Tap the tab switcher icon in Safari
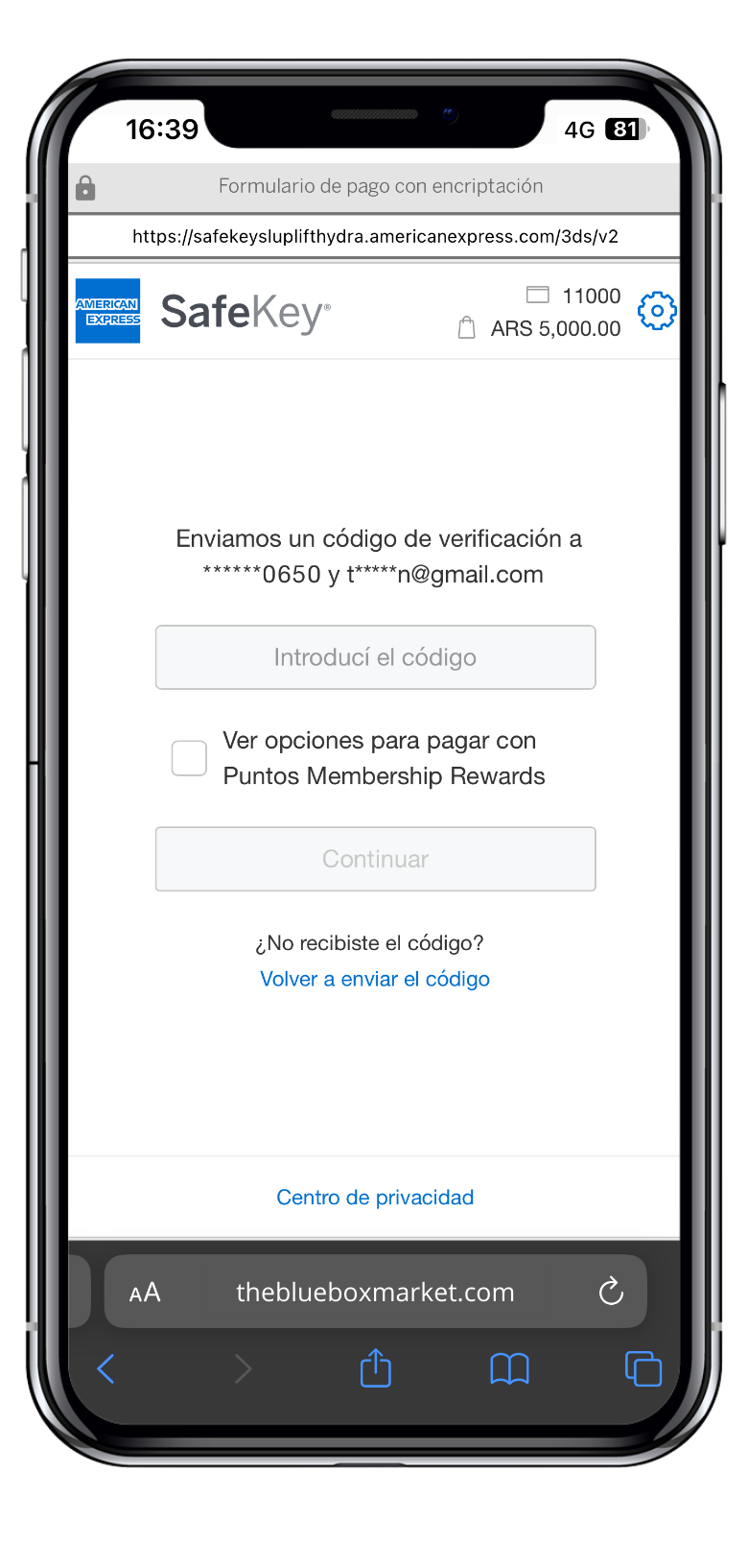 point(643,1369)
